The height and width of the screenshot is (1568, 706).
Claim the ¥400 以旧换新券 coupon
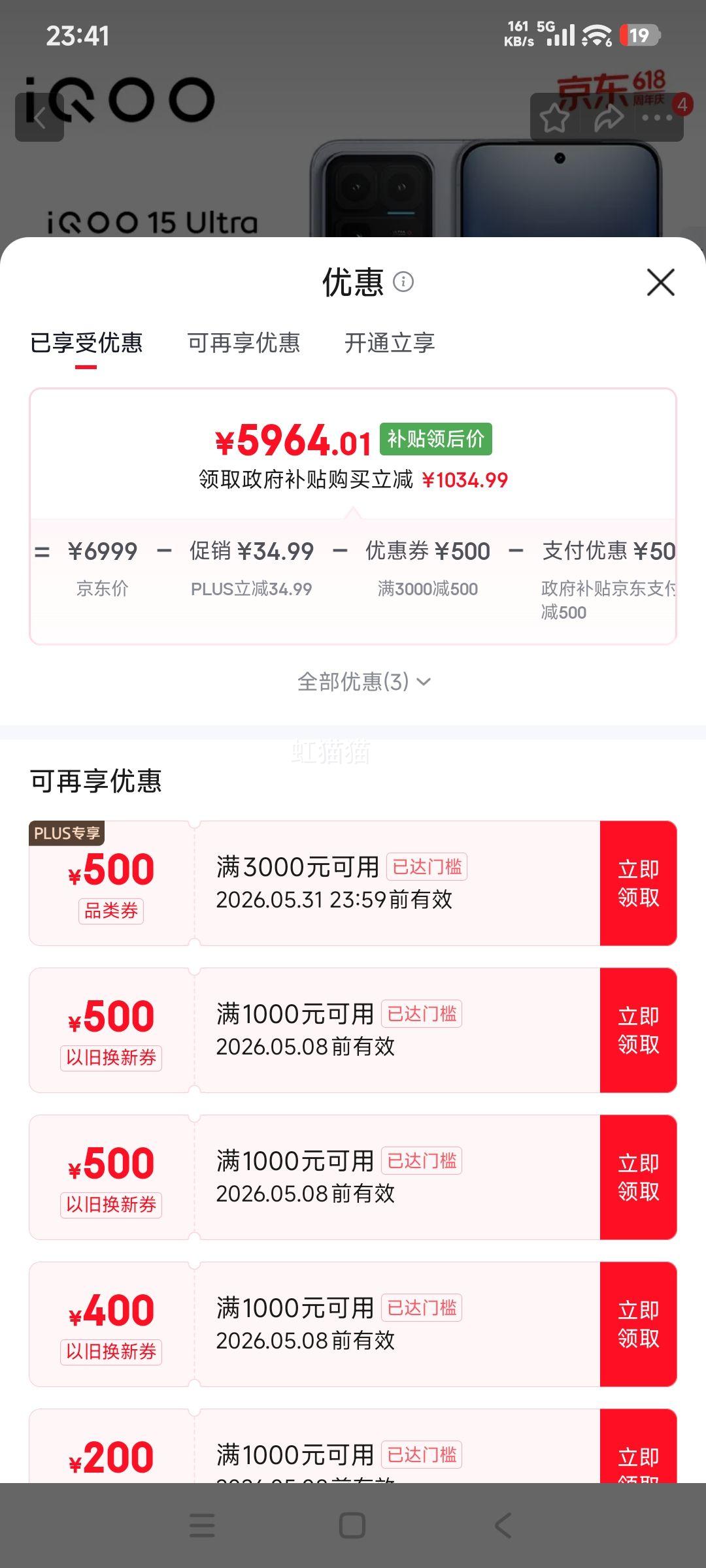click(x=638, y=1324)
